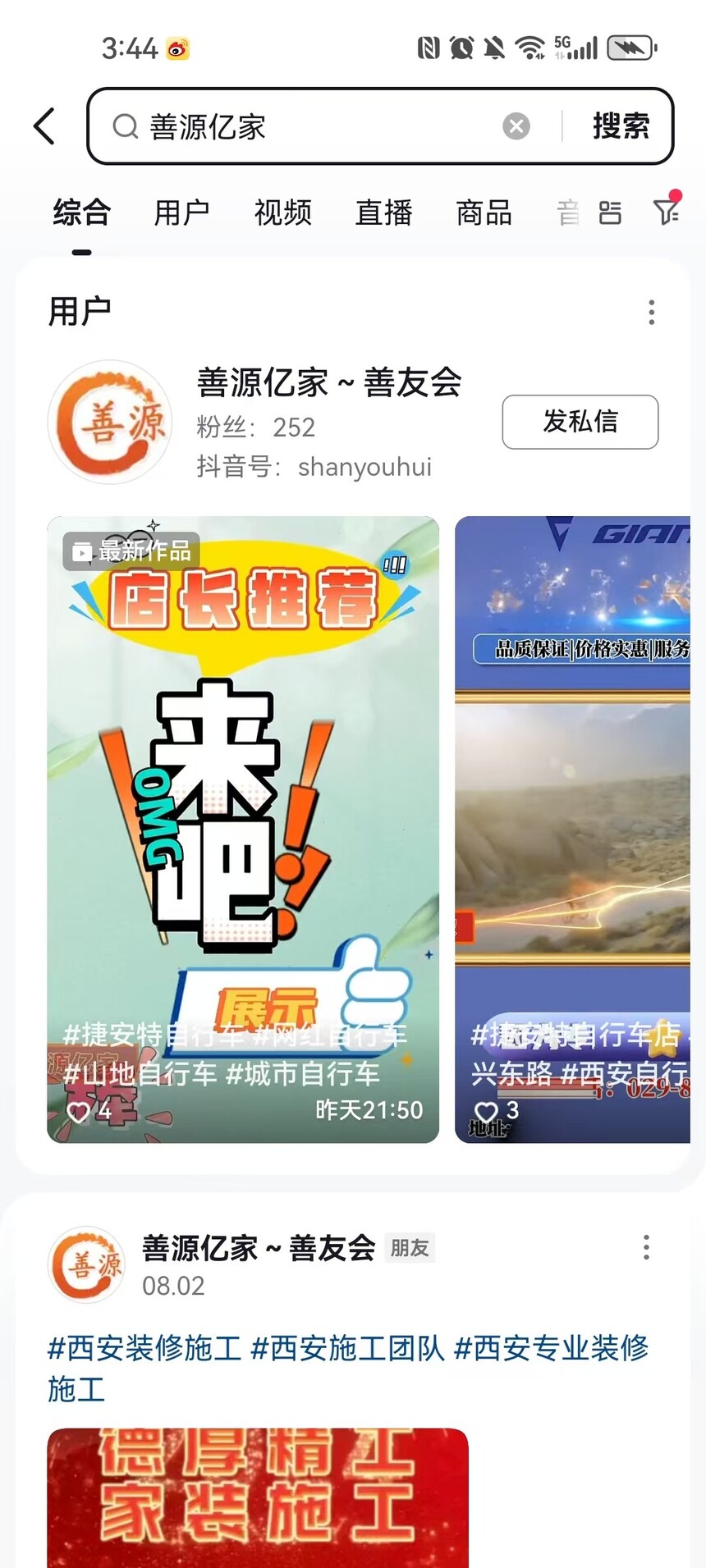The width and height of the screenshot is (706, 1568).
Task: Go back from search results
Action: [45, 126]
